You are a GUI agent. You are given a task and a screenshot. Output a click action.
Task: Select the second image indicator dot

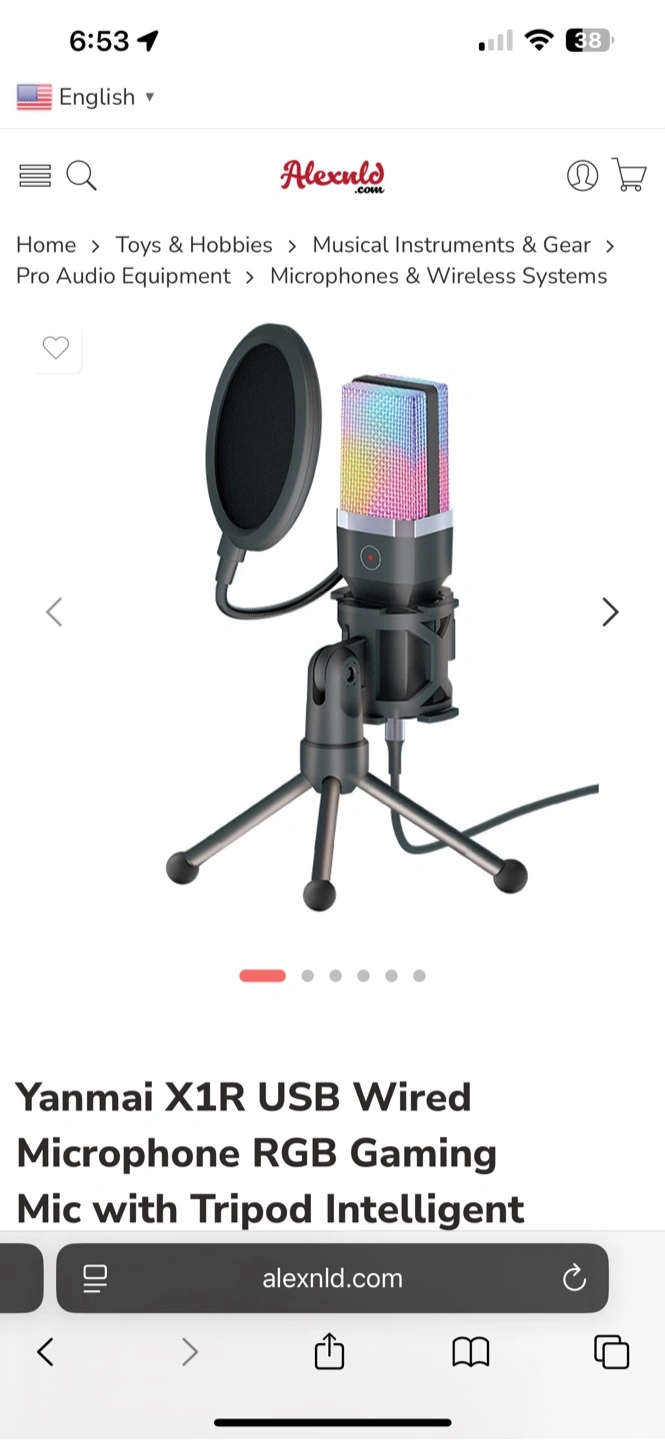click(x=307, y=976)
